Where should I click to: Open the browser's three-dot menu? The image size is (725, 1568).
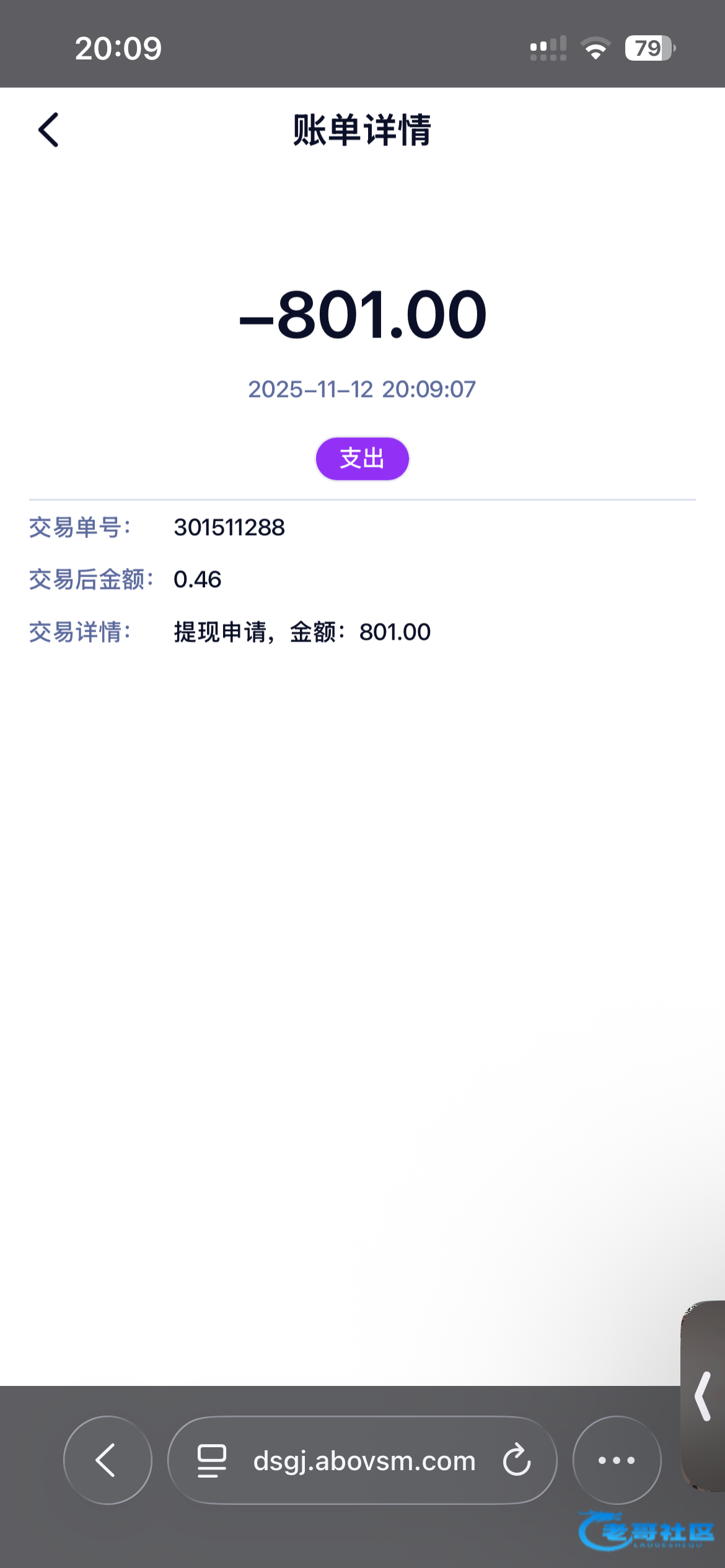[617, 1460]
